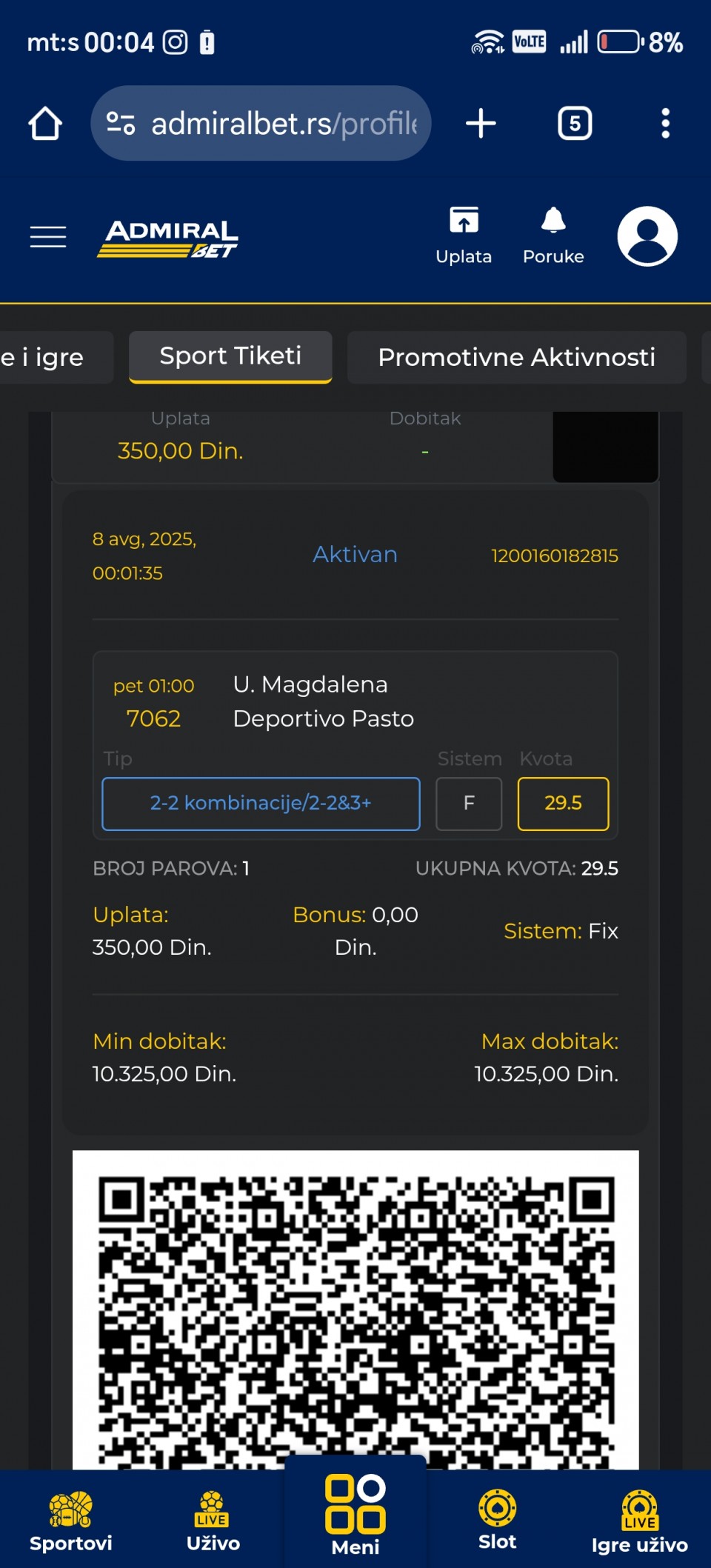Tap the admiralbet.rs address bar
The image size is (711, 1568).
261,123
